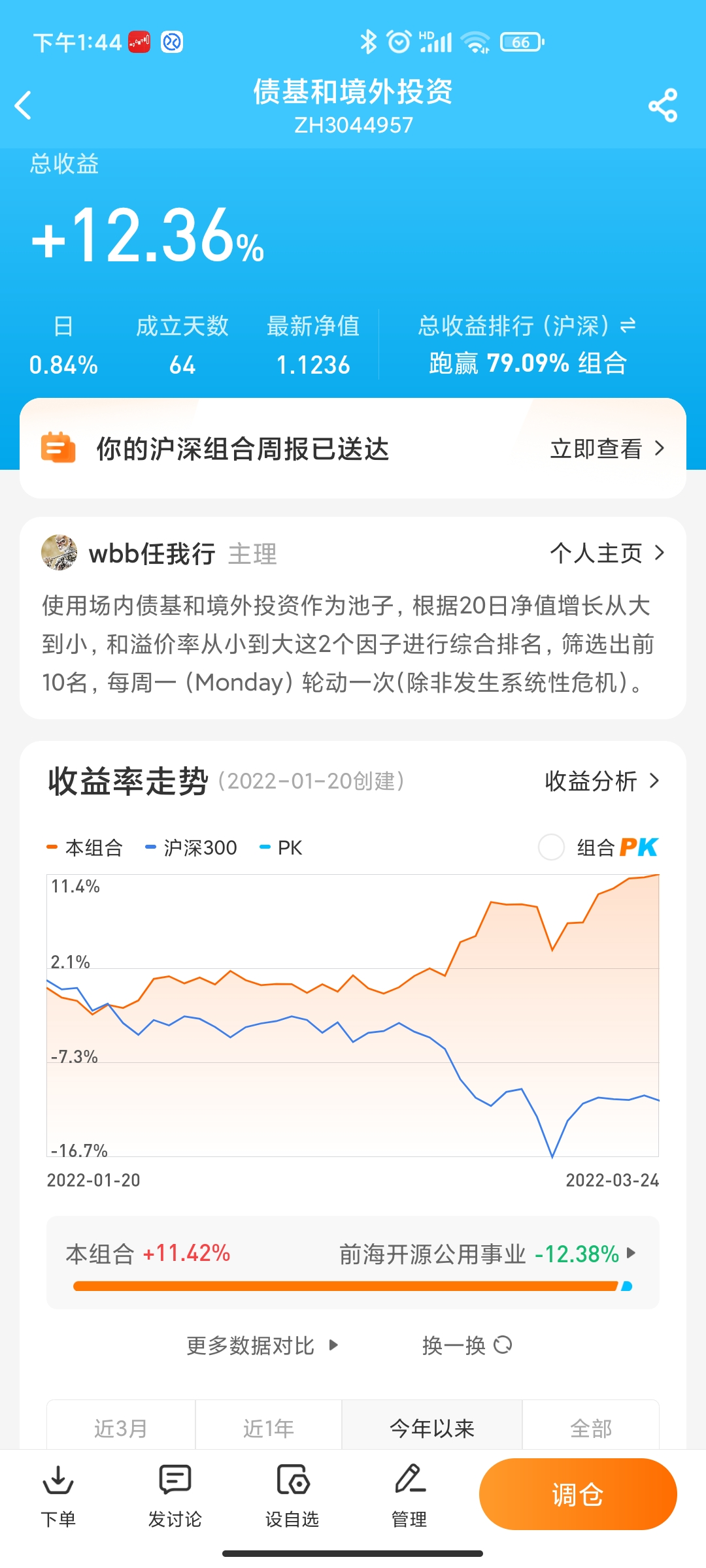Select the 近1年 range tab

point(269,1428)
